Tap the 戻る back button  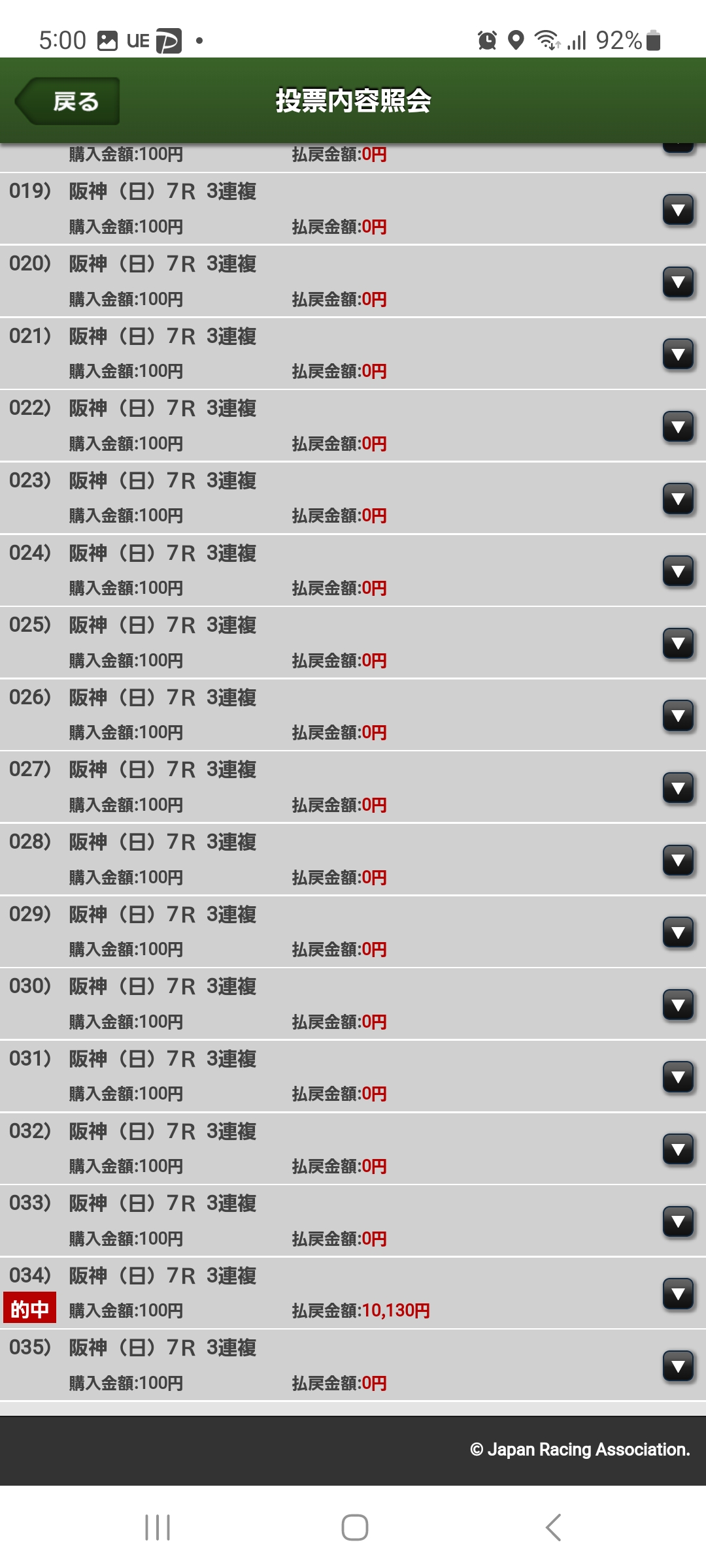[69, 101]
